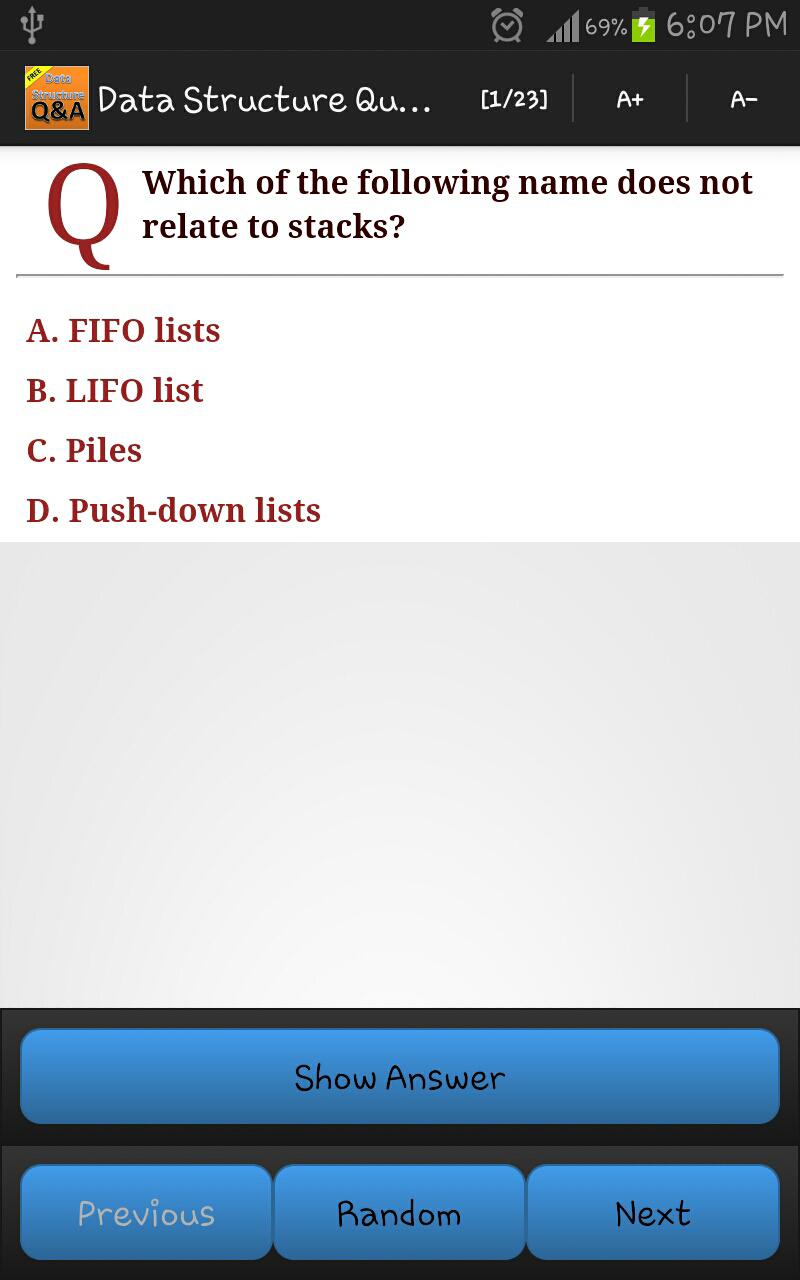This screenshot has height=1280, width=800.
Task: Select answer option A. FIFO lists
Action: point(123,330)
